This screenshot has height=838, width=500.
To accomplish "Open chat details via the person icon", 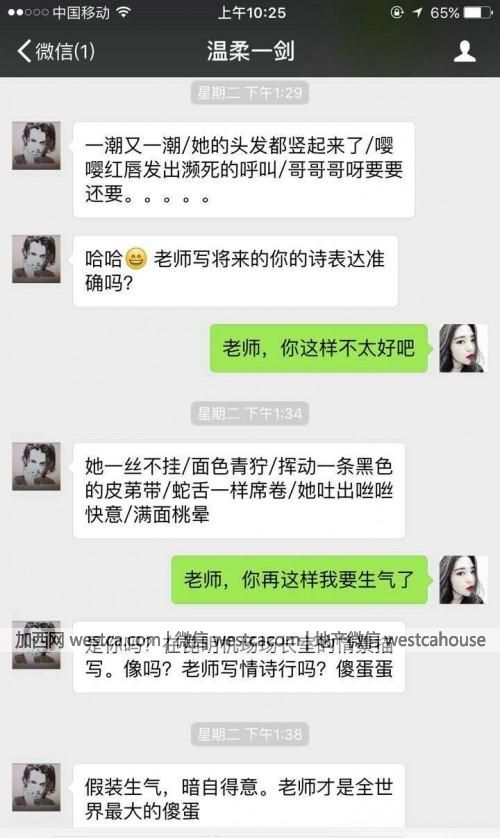I will pos(464,51).
